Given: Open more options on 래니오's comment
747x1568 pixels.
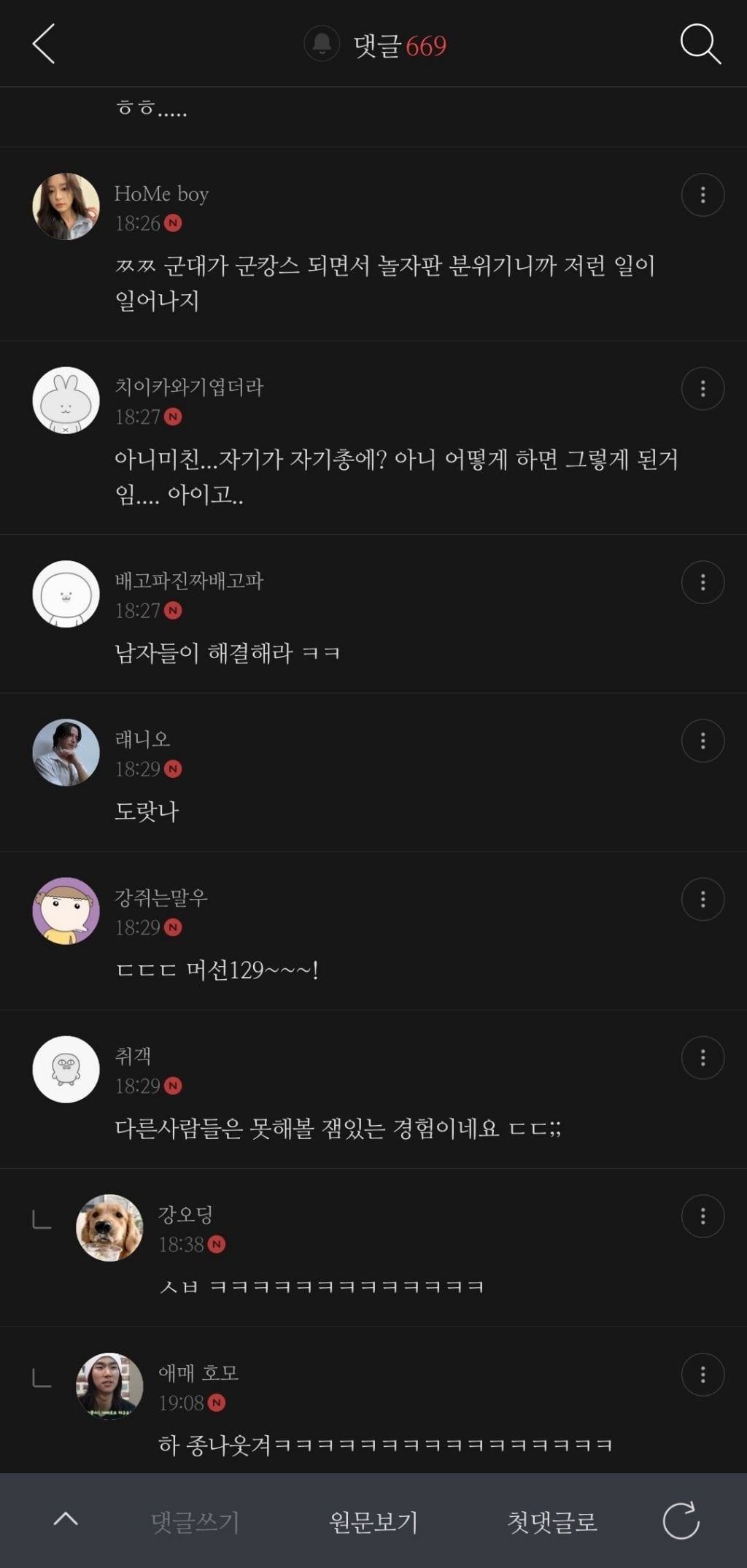Looking at the screenshot, I should 703,741.
